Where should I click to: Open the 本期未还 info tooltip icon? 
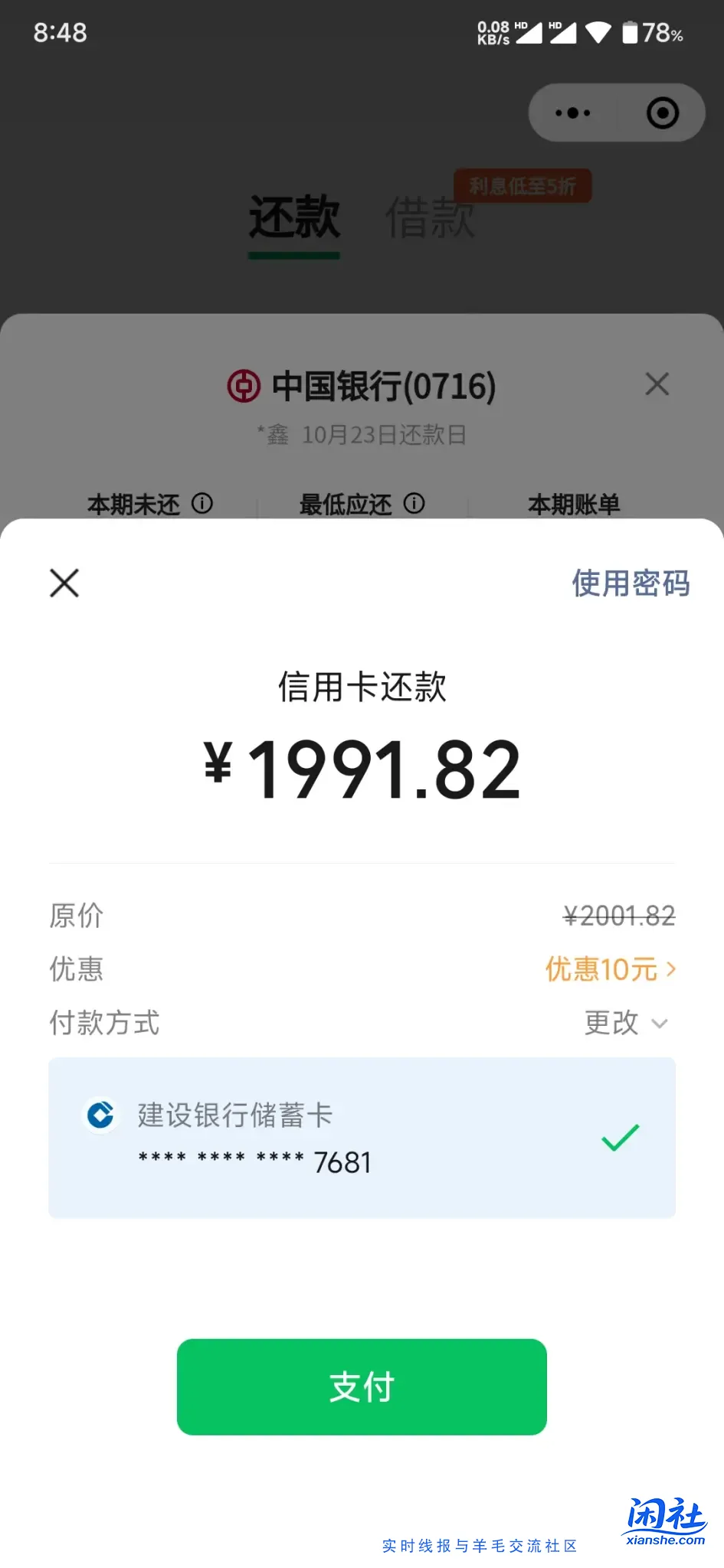pos(202,504)
